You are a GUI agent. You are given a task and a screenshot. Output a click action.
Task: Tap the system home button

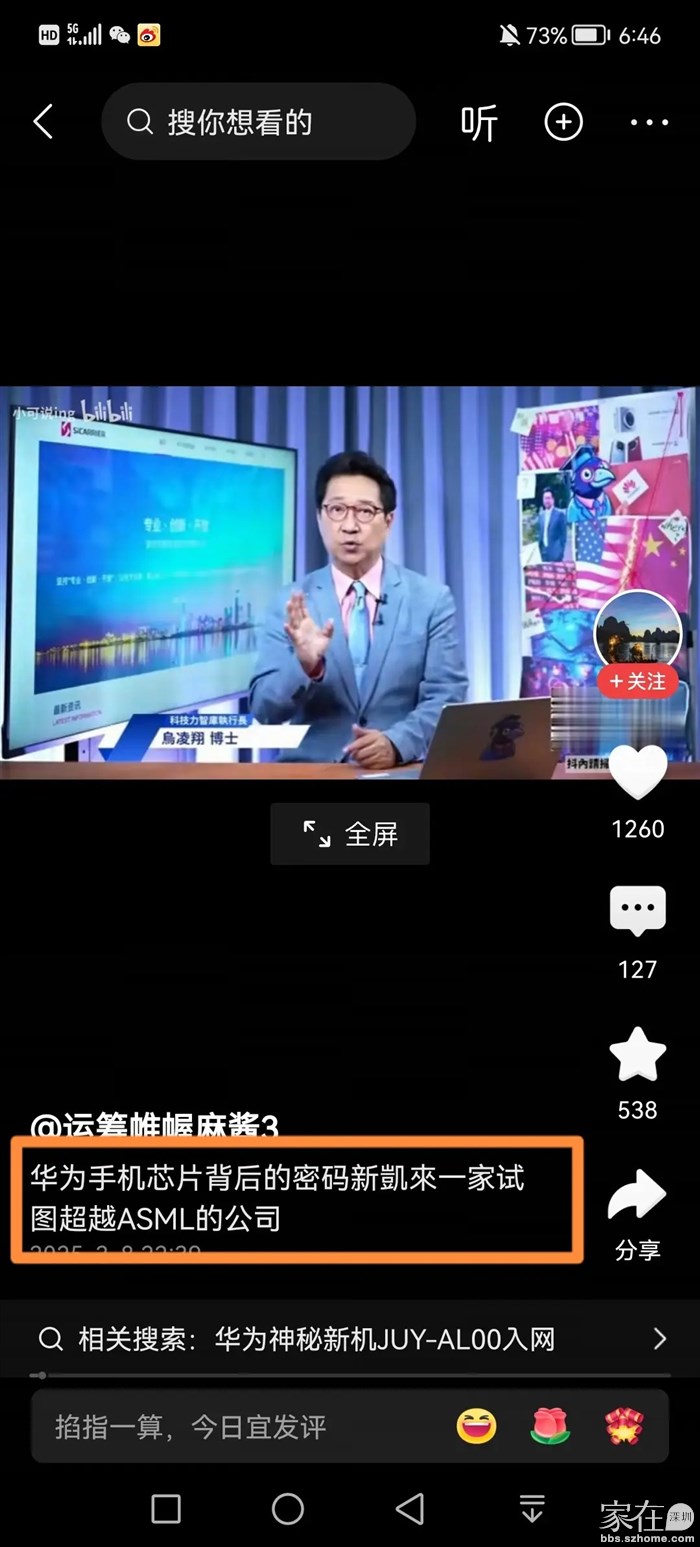pos(288,1509)
